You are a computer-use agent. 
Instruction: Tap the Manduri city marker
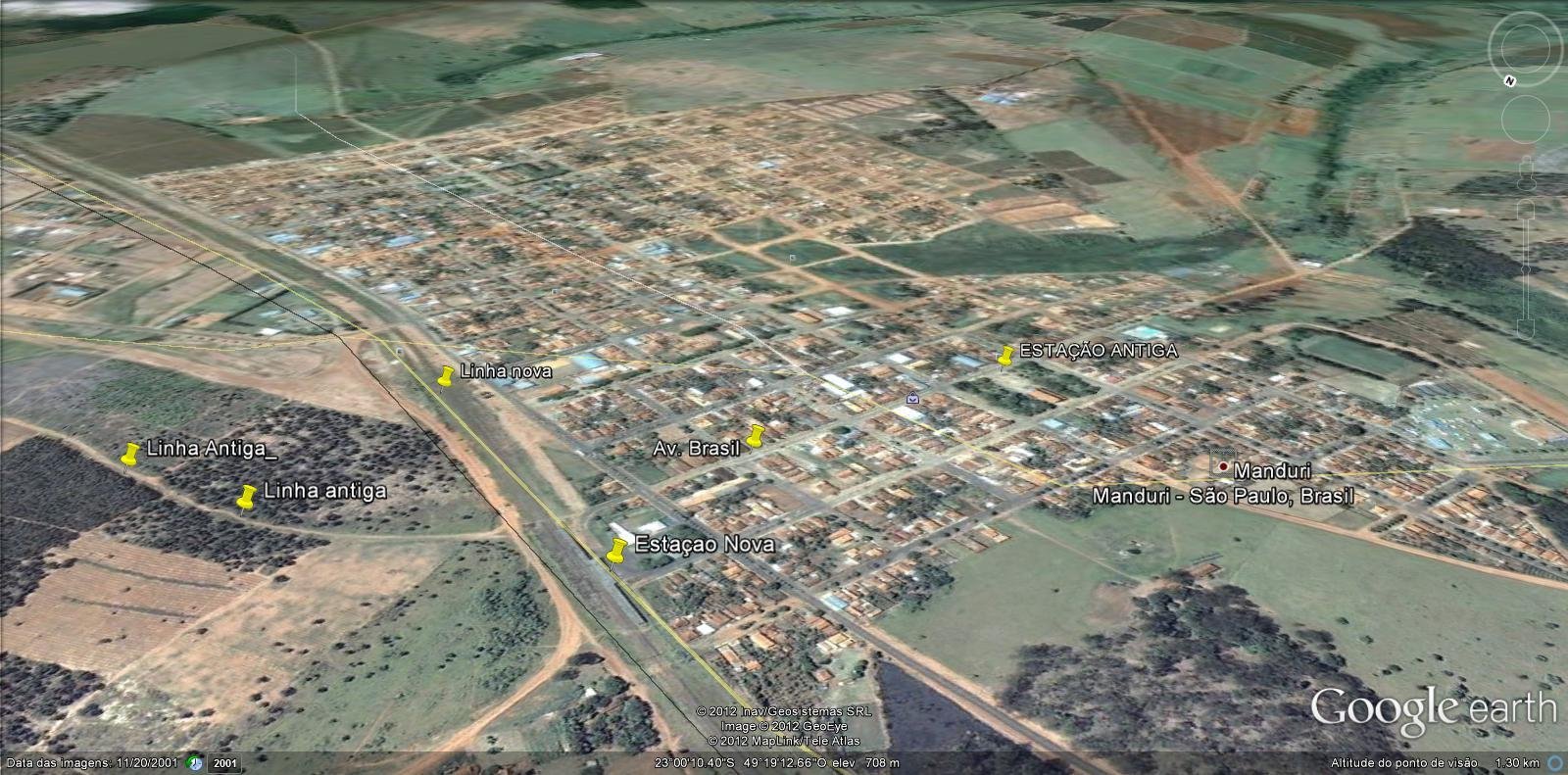1223,465
